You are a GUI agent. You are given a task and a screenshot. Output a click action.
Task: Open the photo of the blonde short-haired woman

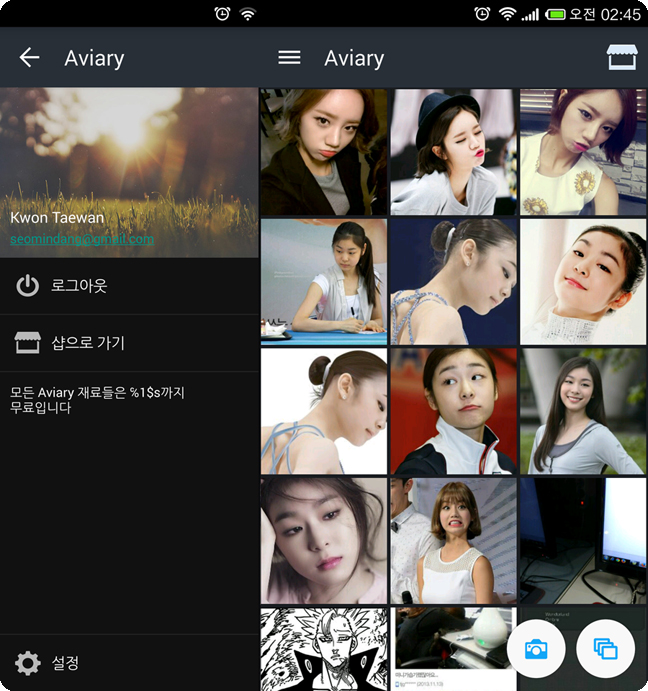[x=453, y=540]
